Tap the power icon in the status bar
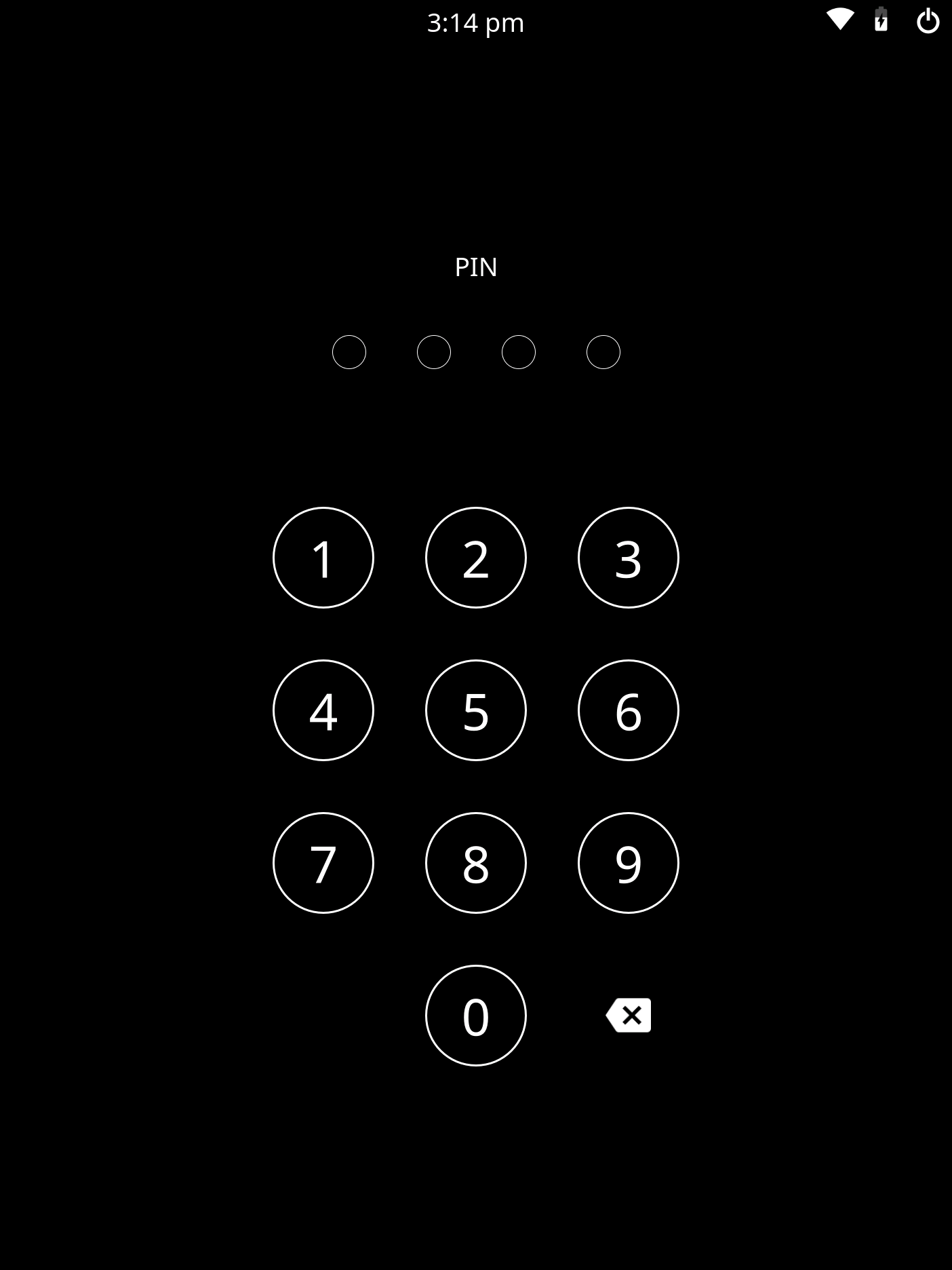This screenshot has width=952, height=1270. (x=927, y=21)
